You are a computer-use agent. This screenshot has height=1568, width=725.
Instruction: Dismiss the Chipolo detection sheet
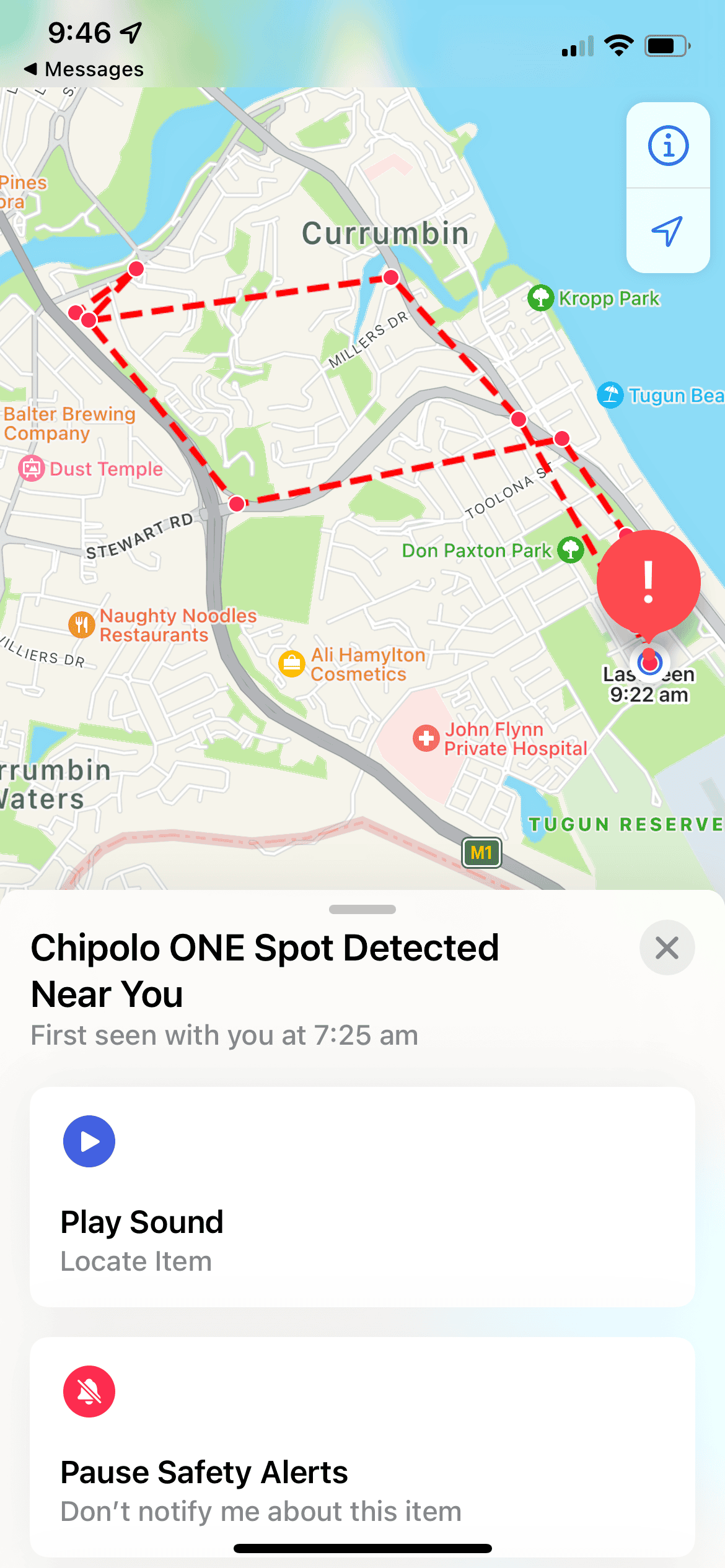point(667,947)
